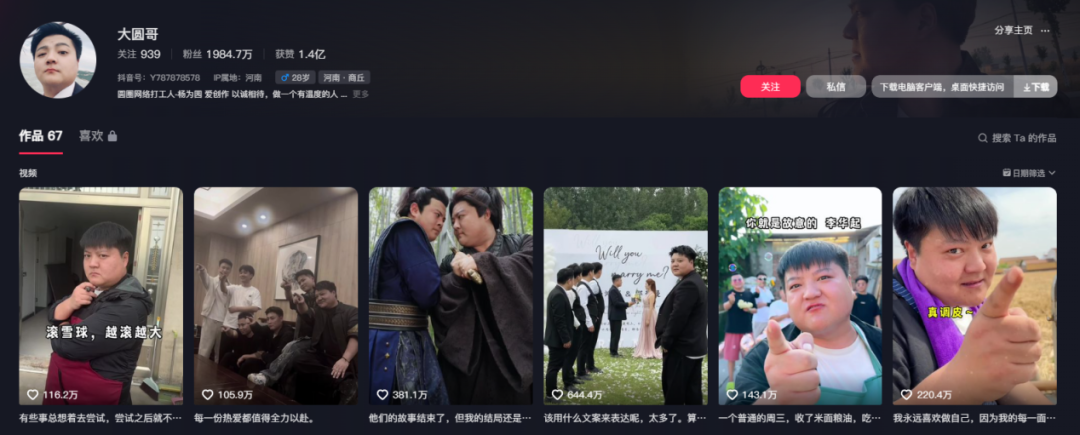Viewport: 1080px width, 435px height.
Task: Play the 滚雪球，越滚越大 video
Action: pos(100,295)
